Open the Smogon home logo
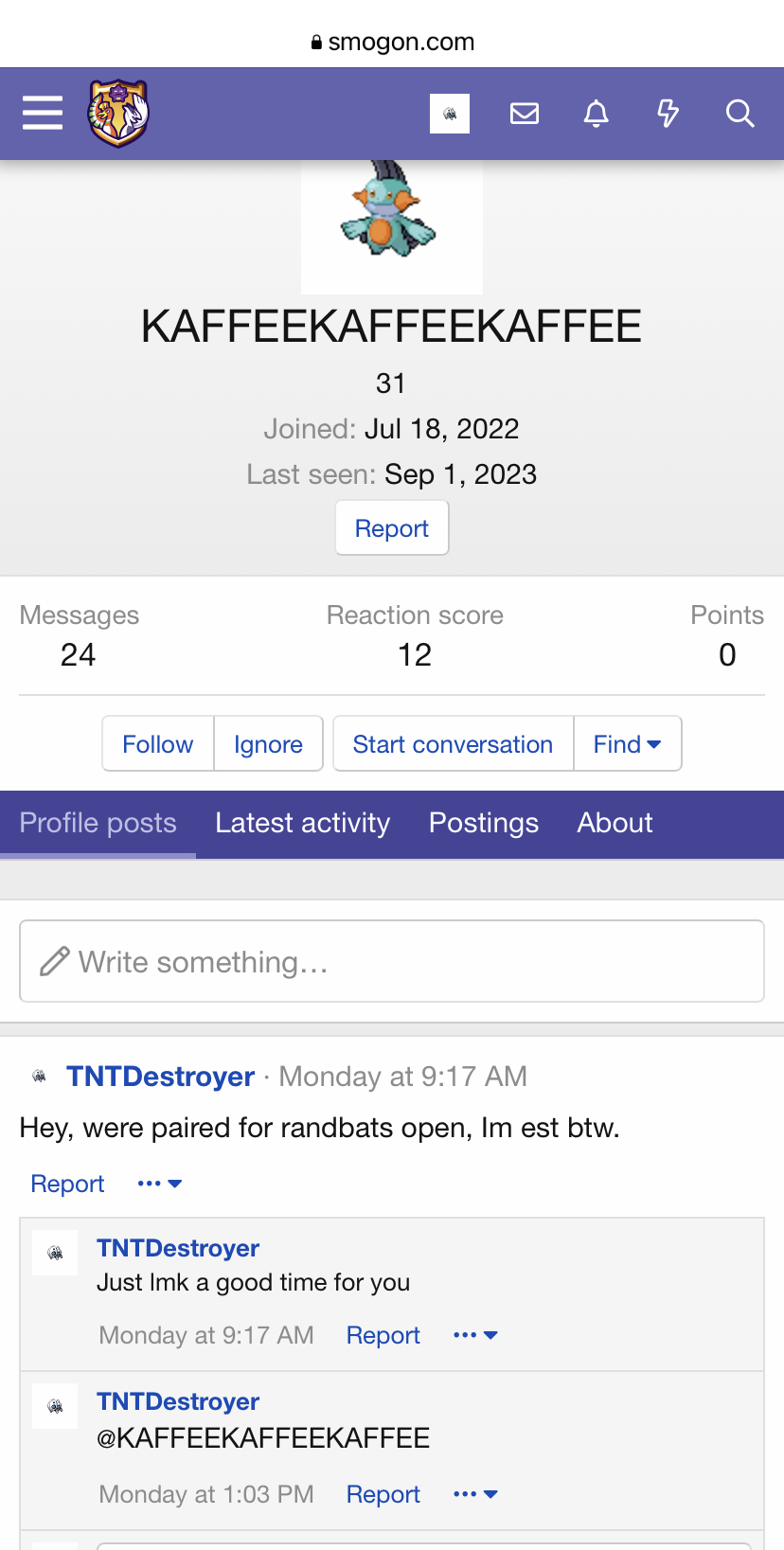The image size is (784, 1550). 118,114
